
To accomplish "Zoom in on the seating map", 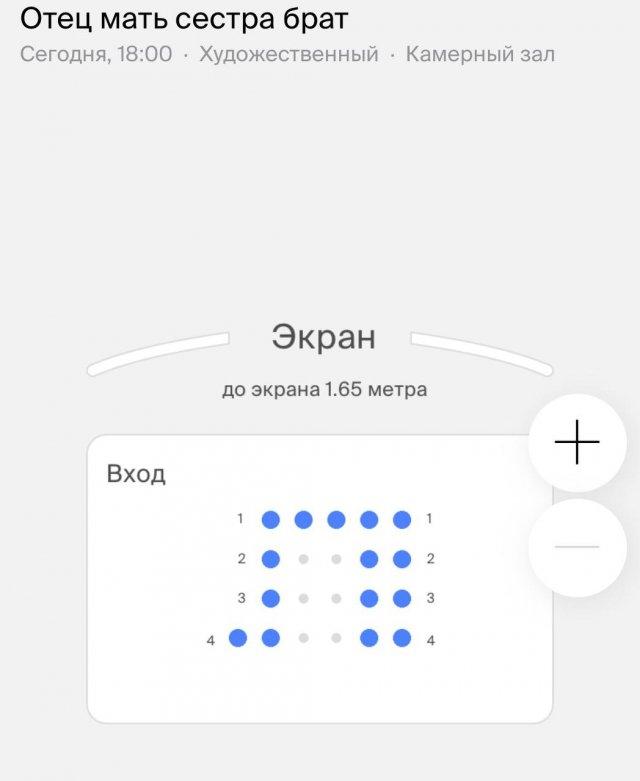I will 577,443.
